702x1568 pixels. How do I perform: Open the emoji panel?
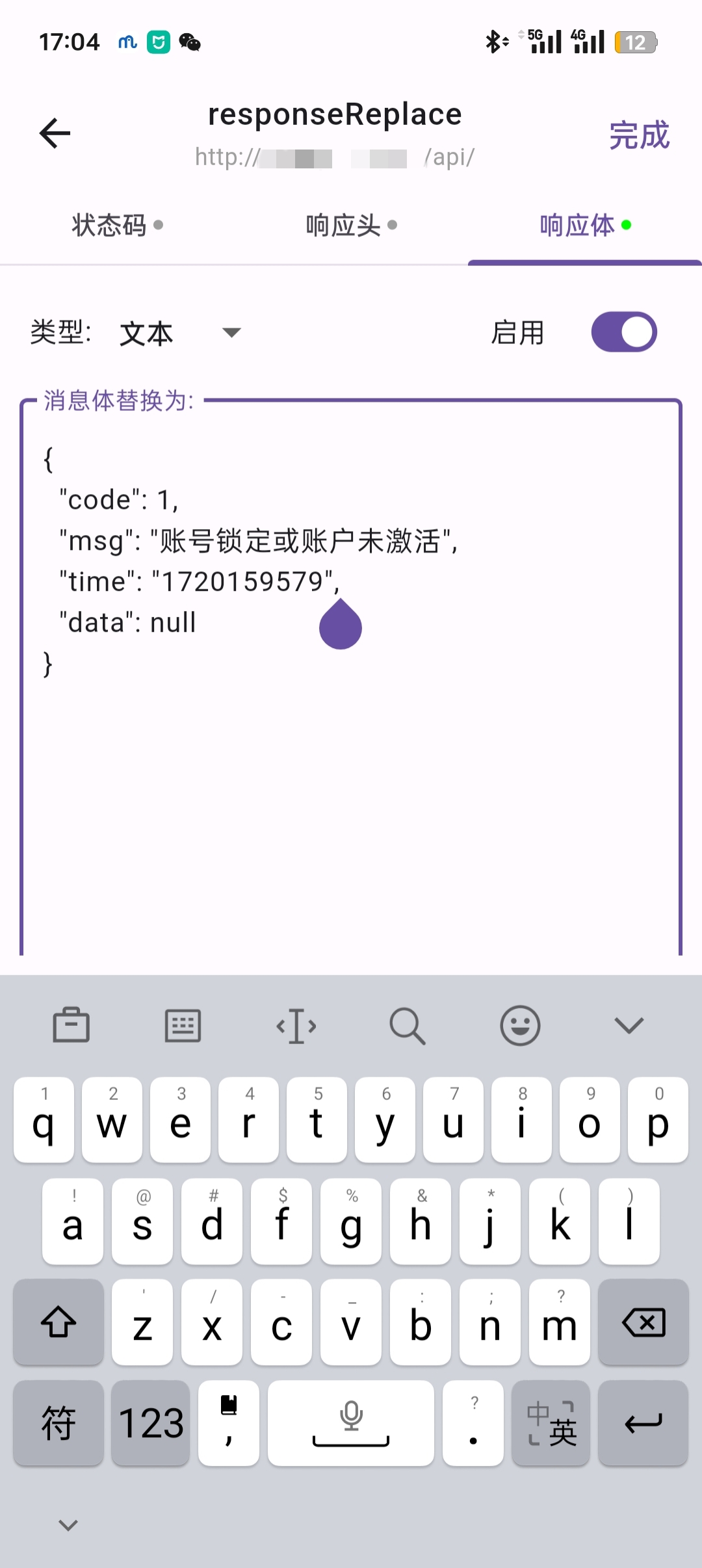[x=520, y=1026]
